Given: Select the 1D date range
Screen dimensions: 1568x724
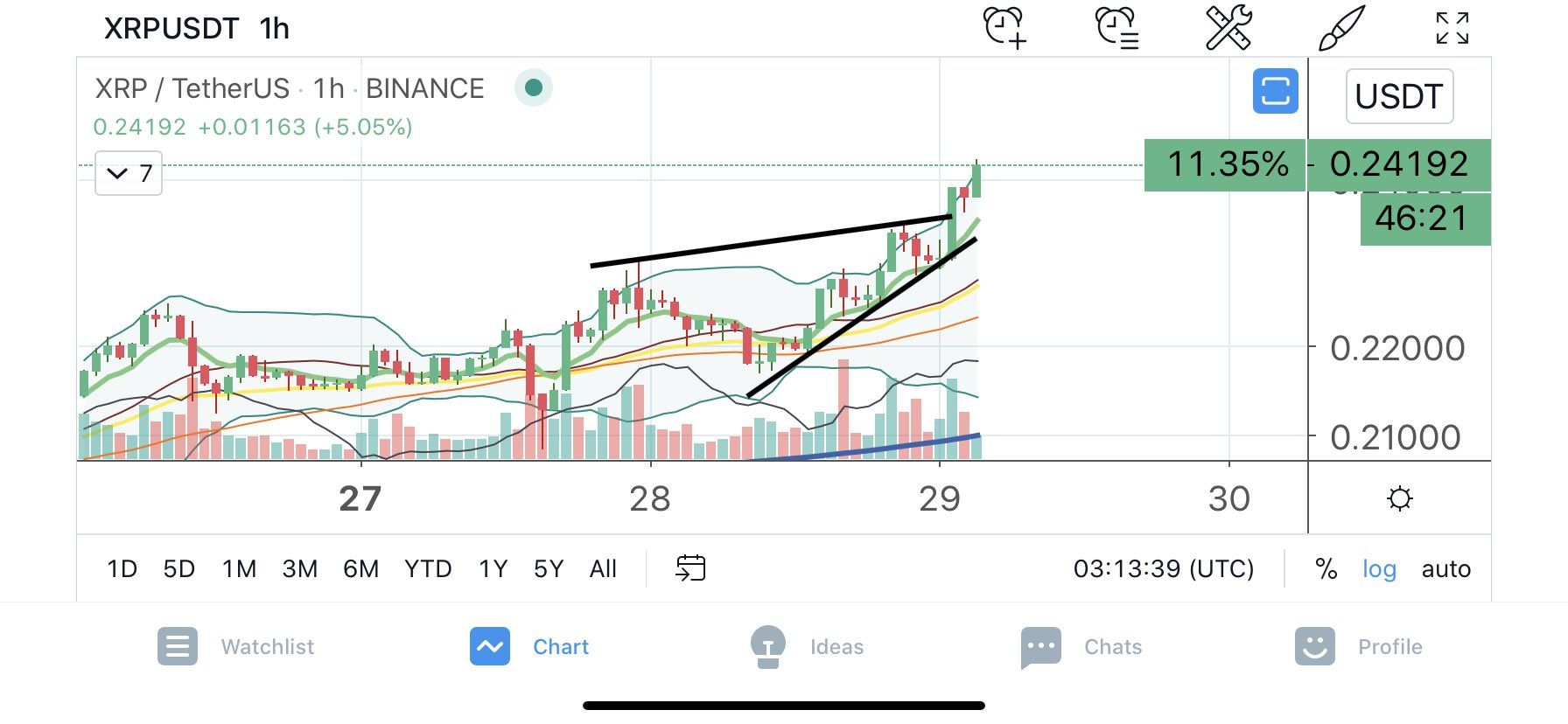Looking at the screenshot, I should pos(122,569).
